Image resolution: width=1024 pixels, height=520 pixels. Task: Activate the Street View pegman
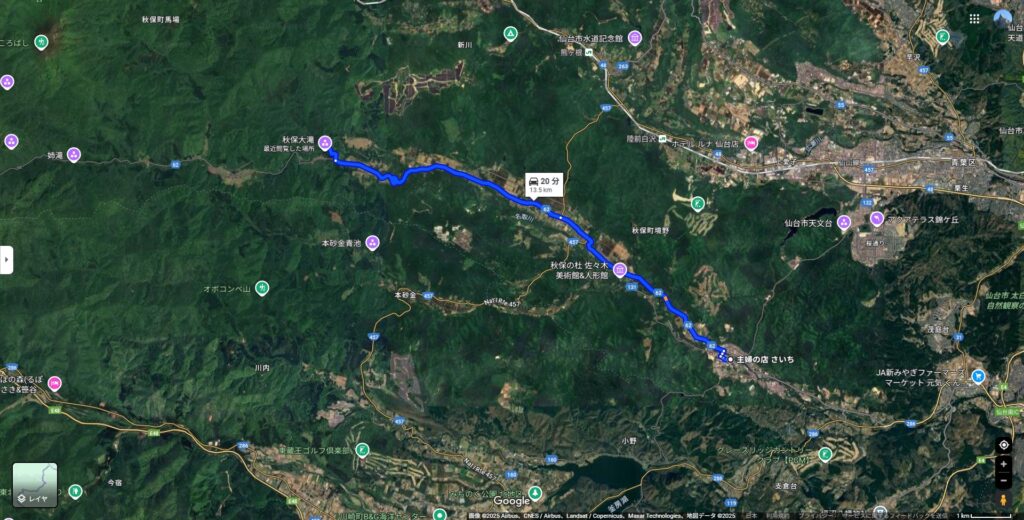[1003, 499]
